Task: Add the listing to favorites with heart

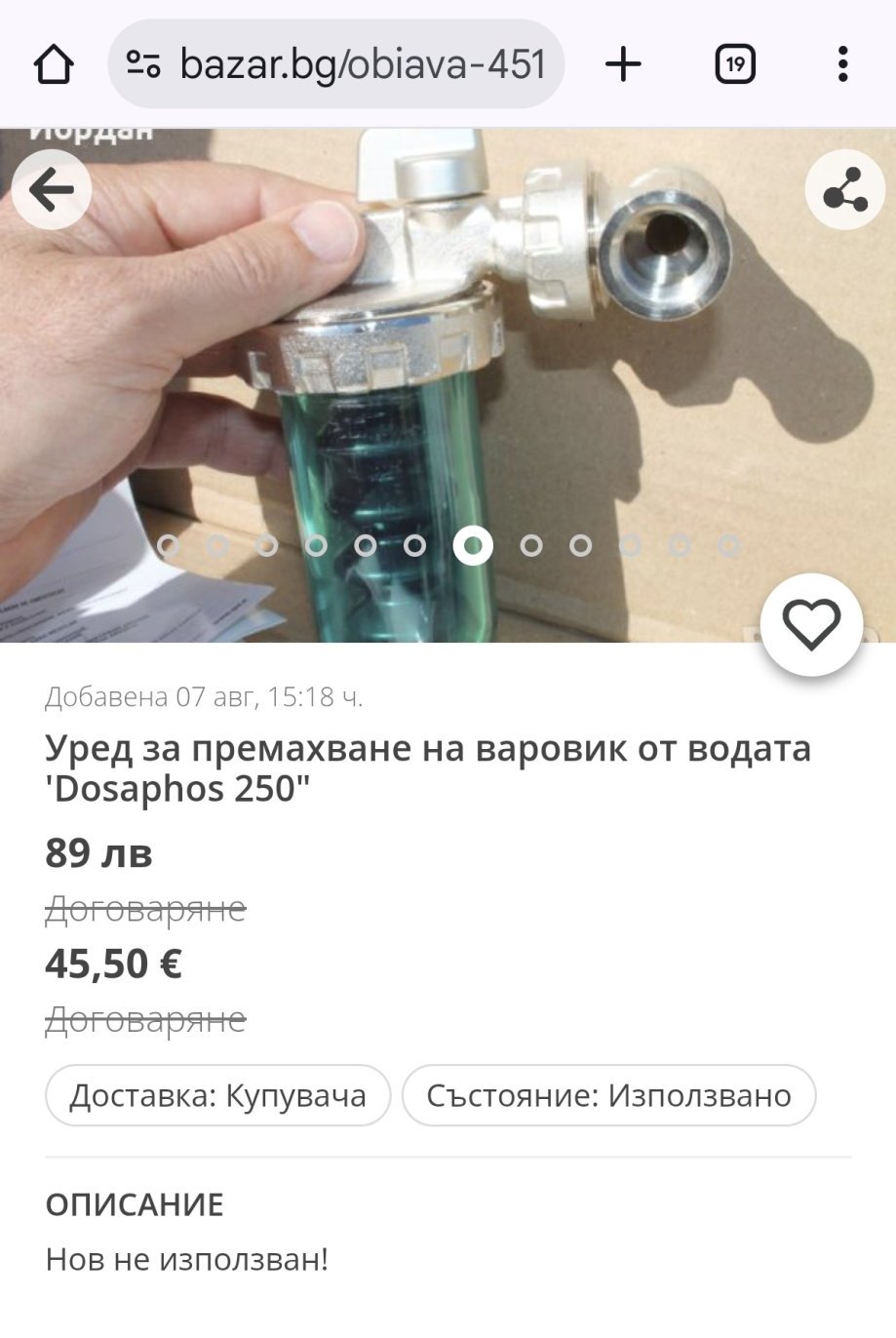Action: point(811,624)
